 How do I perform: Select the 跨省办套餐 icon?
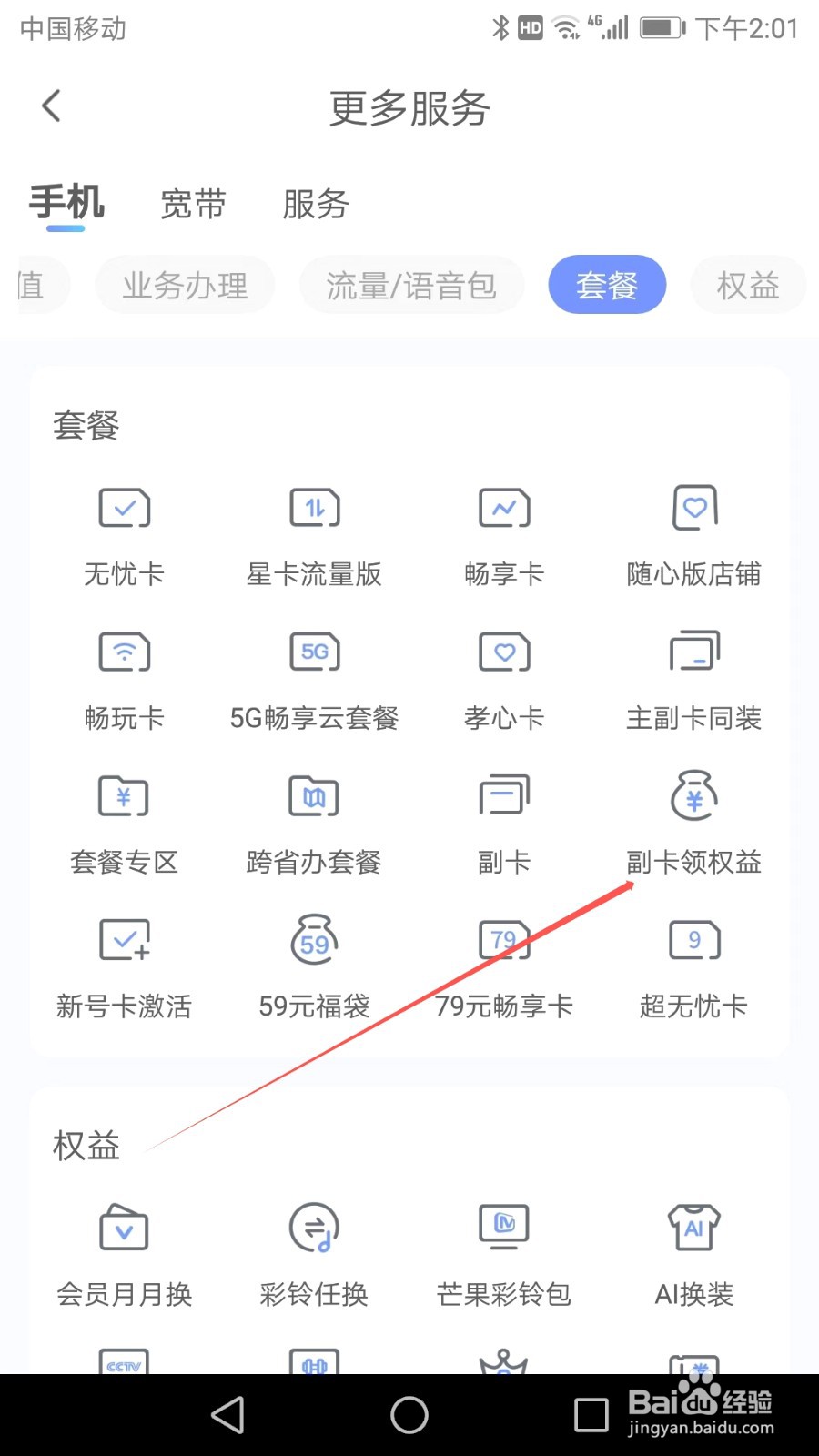pos(314,822)
